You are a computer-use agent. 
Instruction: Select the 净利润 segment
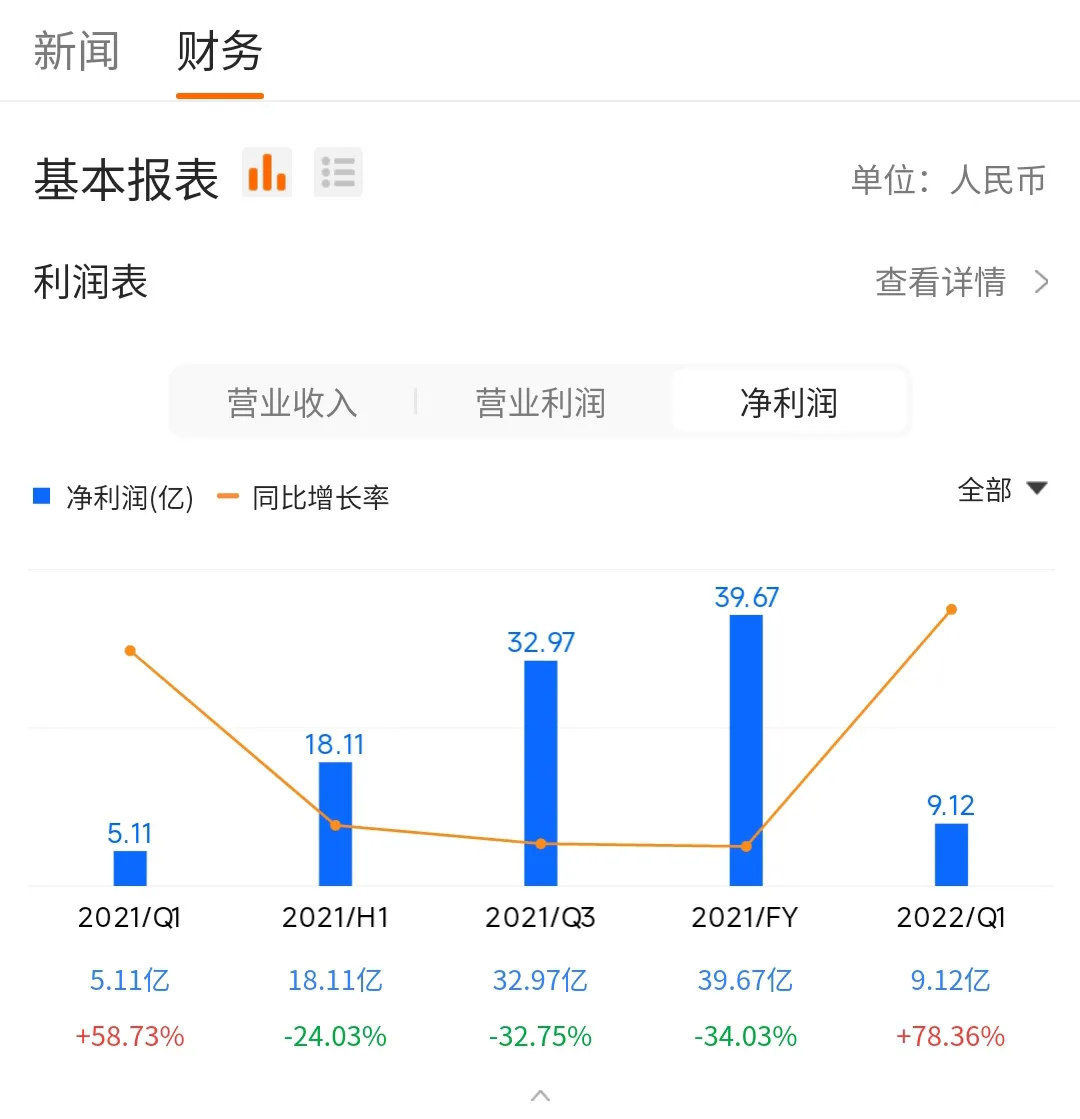coord(788,403)
